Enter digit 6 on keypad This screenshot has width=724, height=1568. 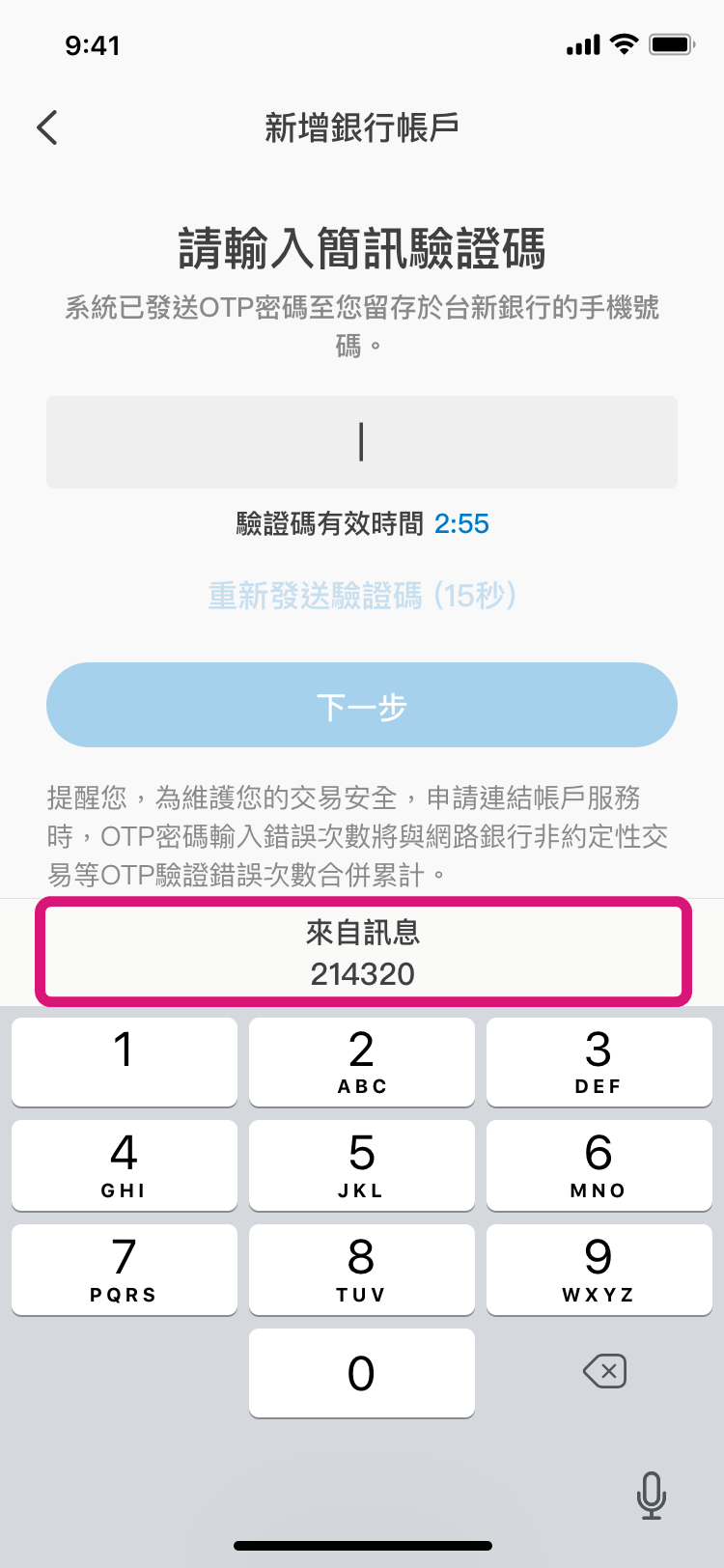[x=599, y=1165]
